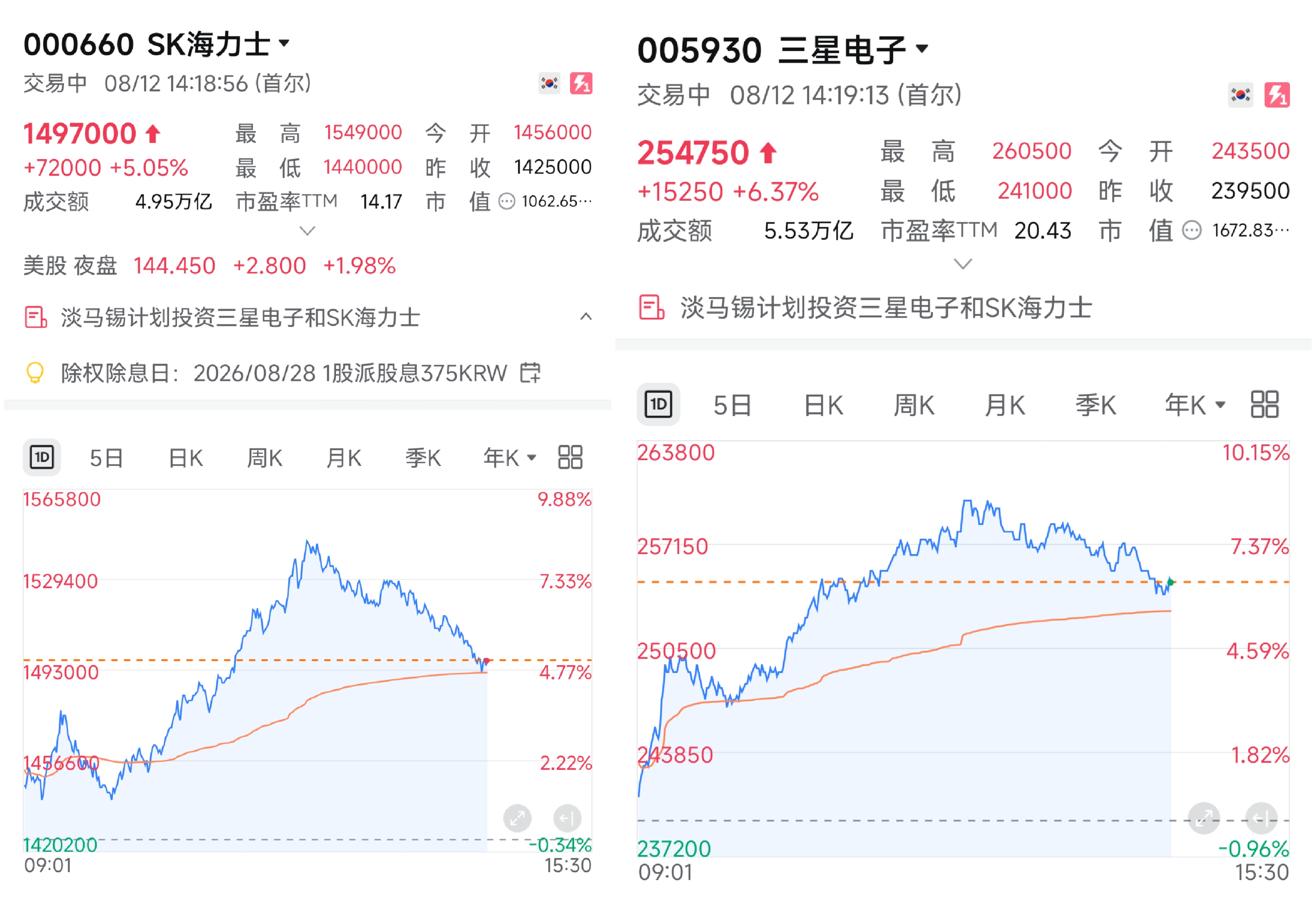Expand more quote details under SK海力士 stats
This screenshot has height=898, width=1316.
point(307,231)
